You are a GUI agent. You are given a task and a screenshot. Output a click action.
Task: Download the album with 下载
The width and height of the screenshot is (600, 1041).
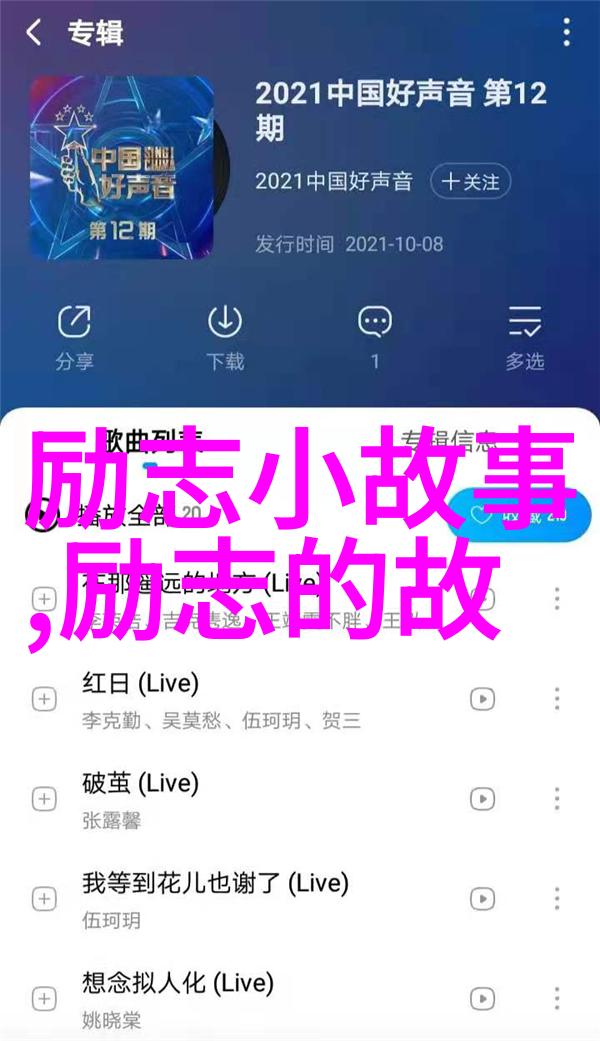(225, 335)
